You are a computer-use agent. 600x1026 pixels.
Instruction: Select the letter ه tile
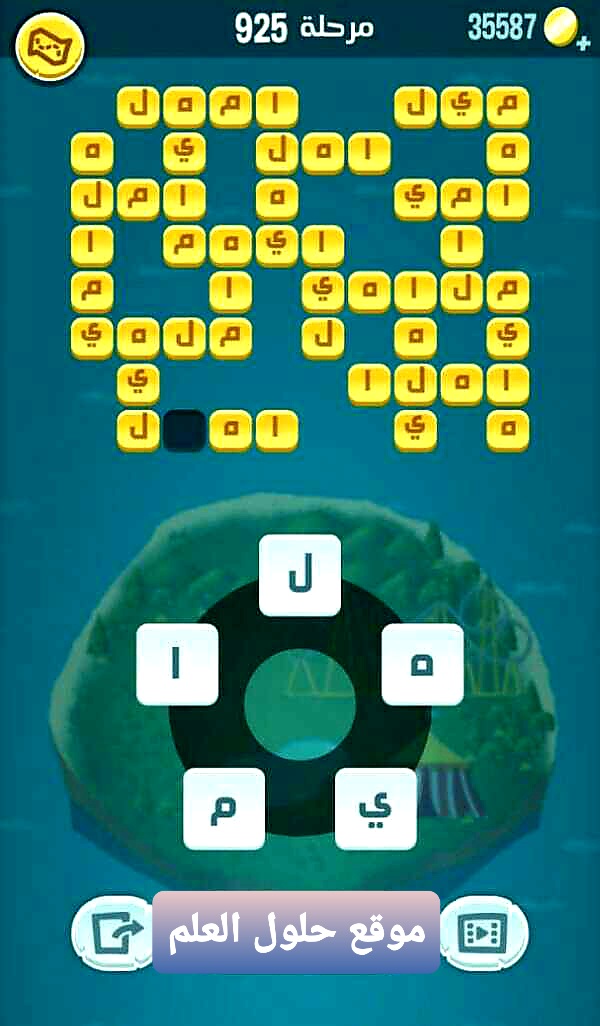click(422, 664)
